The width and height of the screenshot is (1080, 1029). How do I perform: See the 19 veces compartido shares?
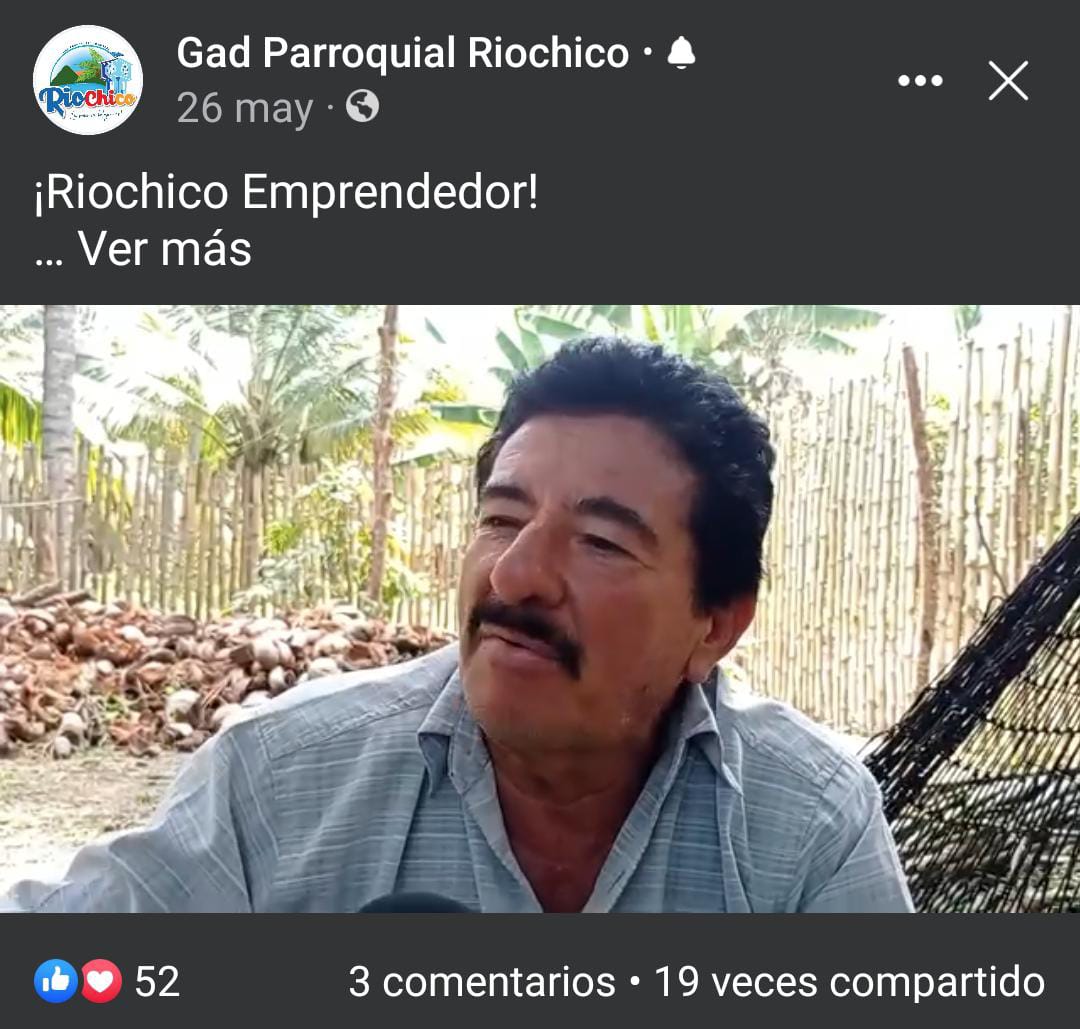(849, 982)
